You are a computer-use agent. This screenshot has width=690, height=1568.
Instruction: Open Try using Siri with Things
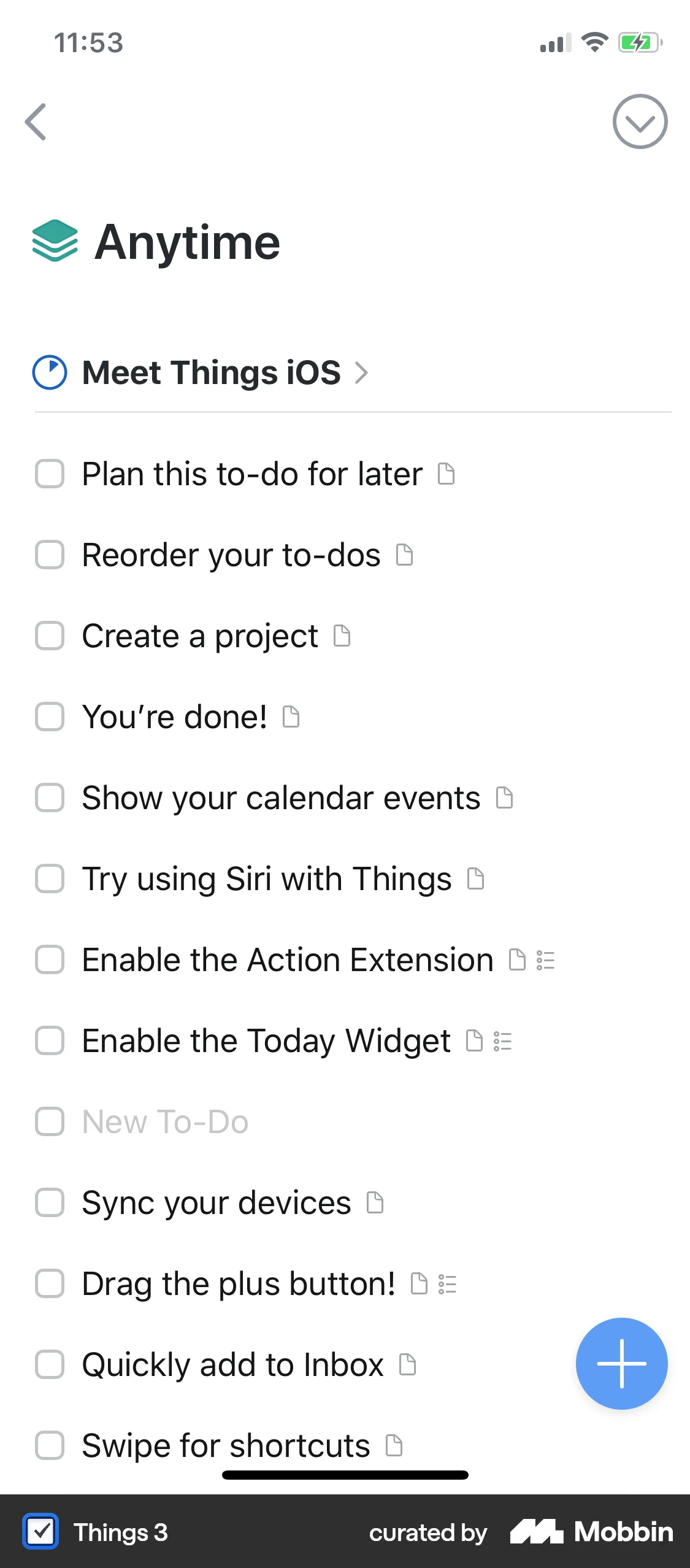pyautogui.click(x=267, y=879)
